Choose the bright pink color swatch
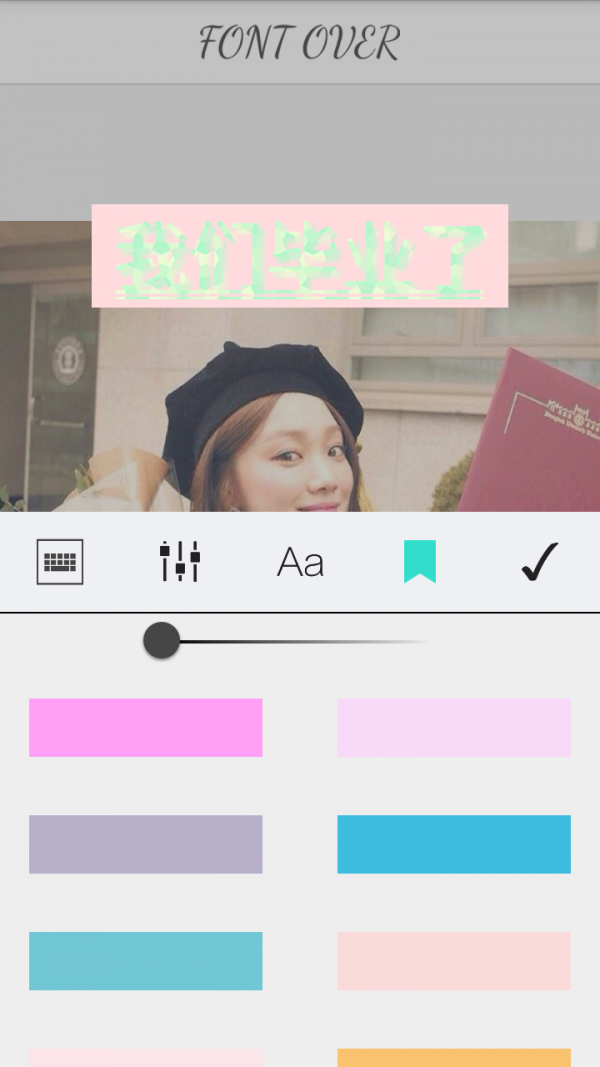This screenshot has height=1067, width=600. (146, 727)
